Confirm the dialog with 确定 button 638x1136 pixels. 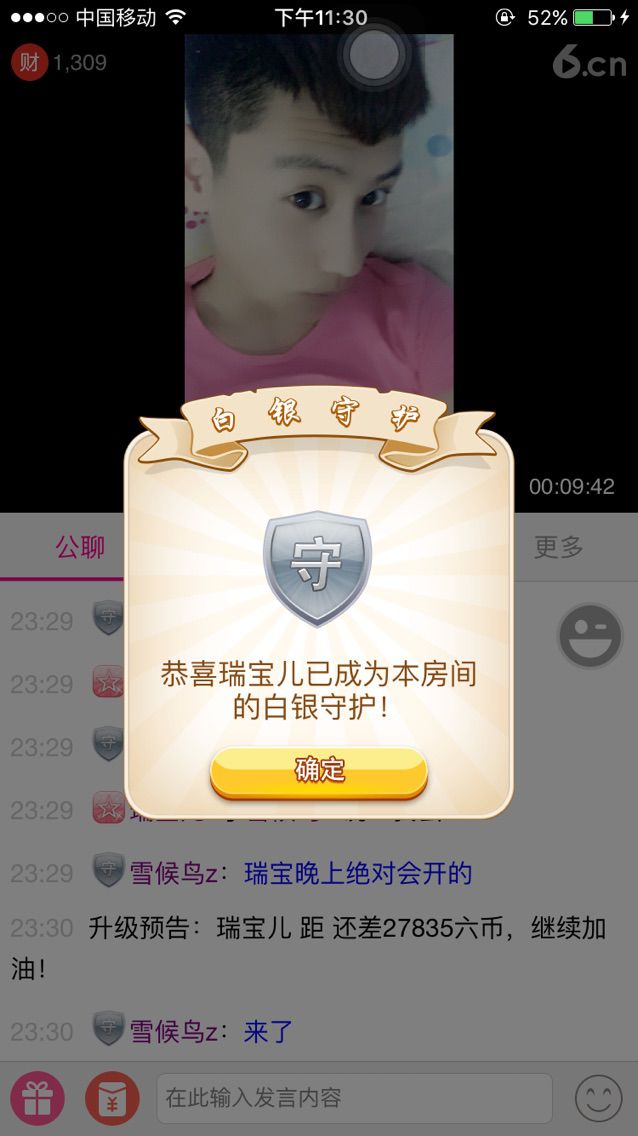click(319, 771)
